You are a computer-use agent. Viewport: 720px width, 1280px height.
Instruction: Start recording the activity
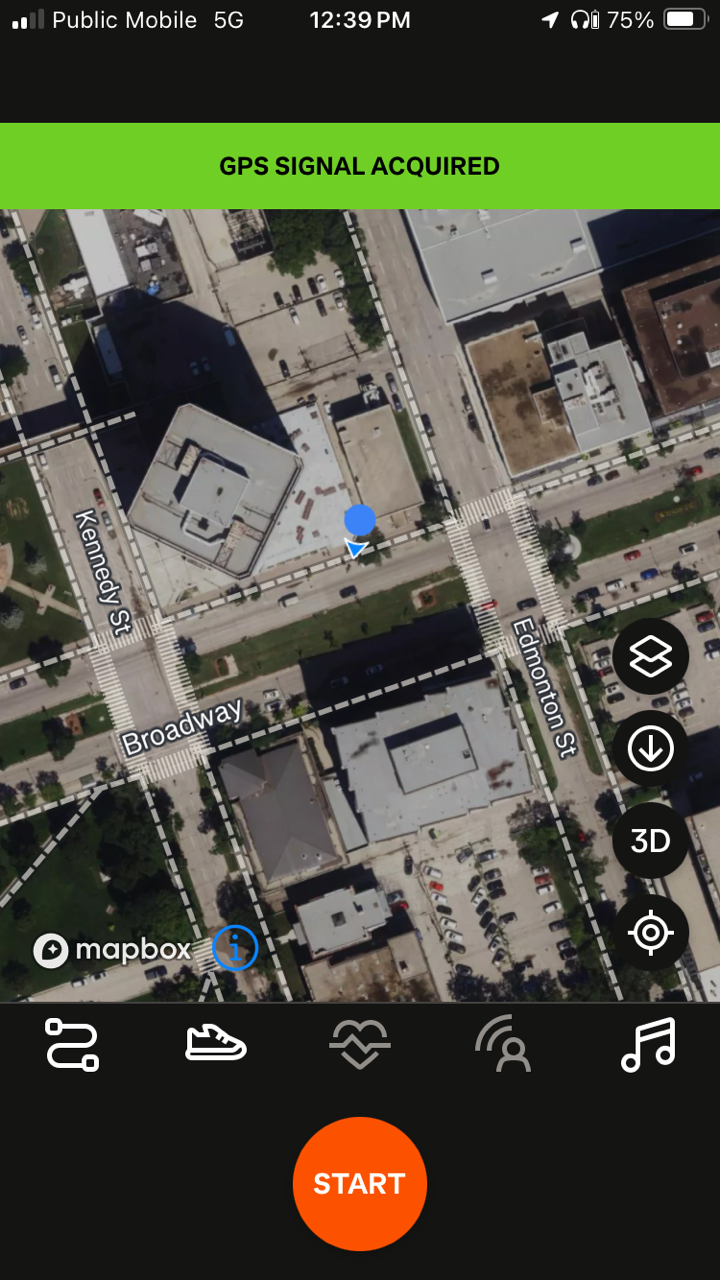360,1183
